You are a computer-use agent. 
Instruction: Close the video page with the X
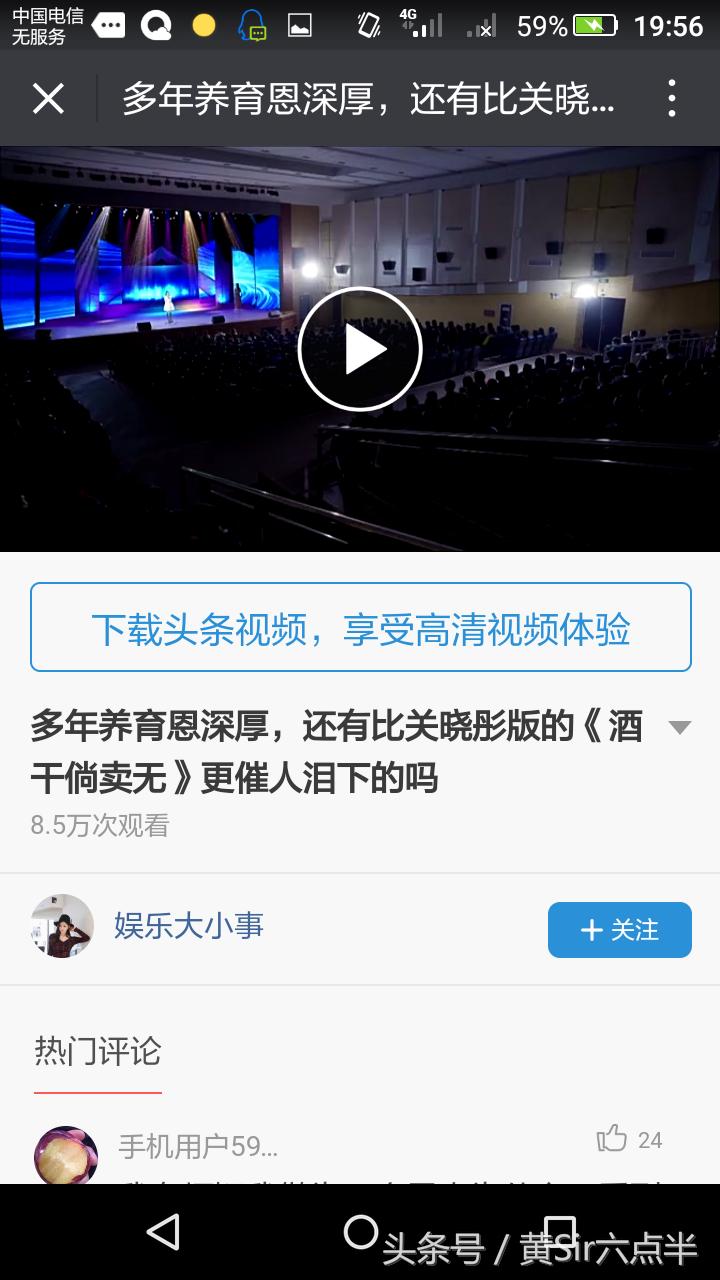50,99
